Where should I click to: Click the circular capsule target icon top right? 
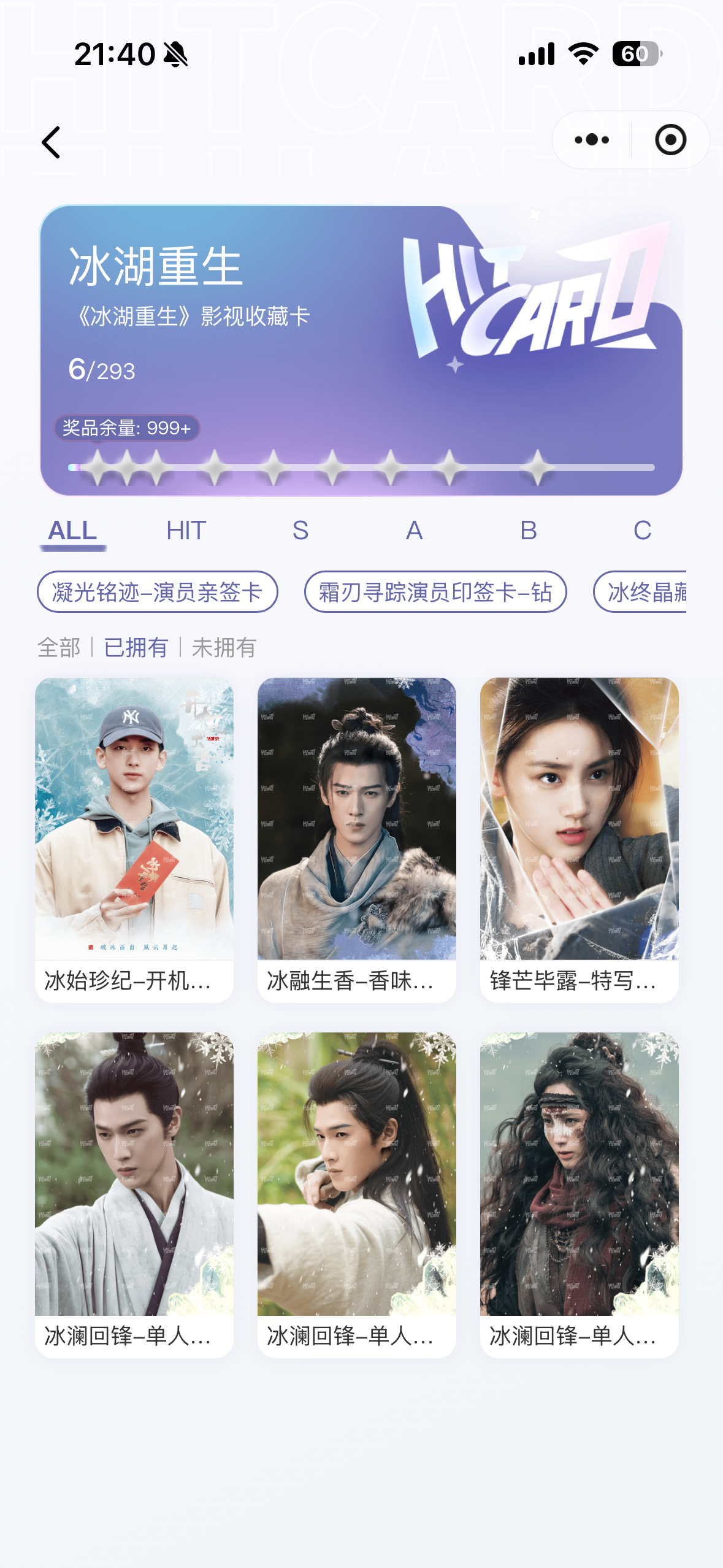670,140
